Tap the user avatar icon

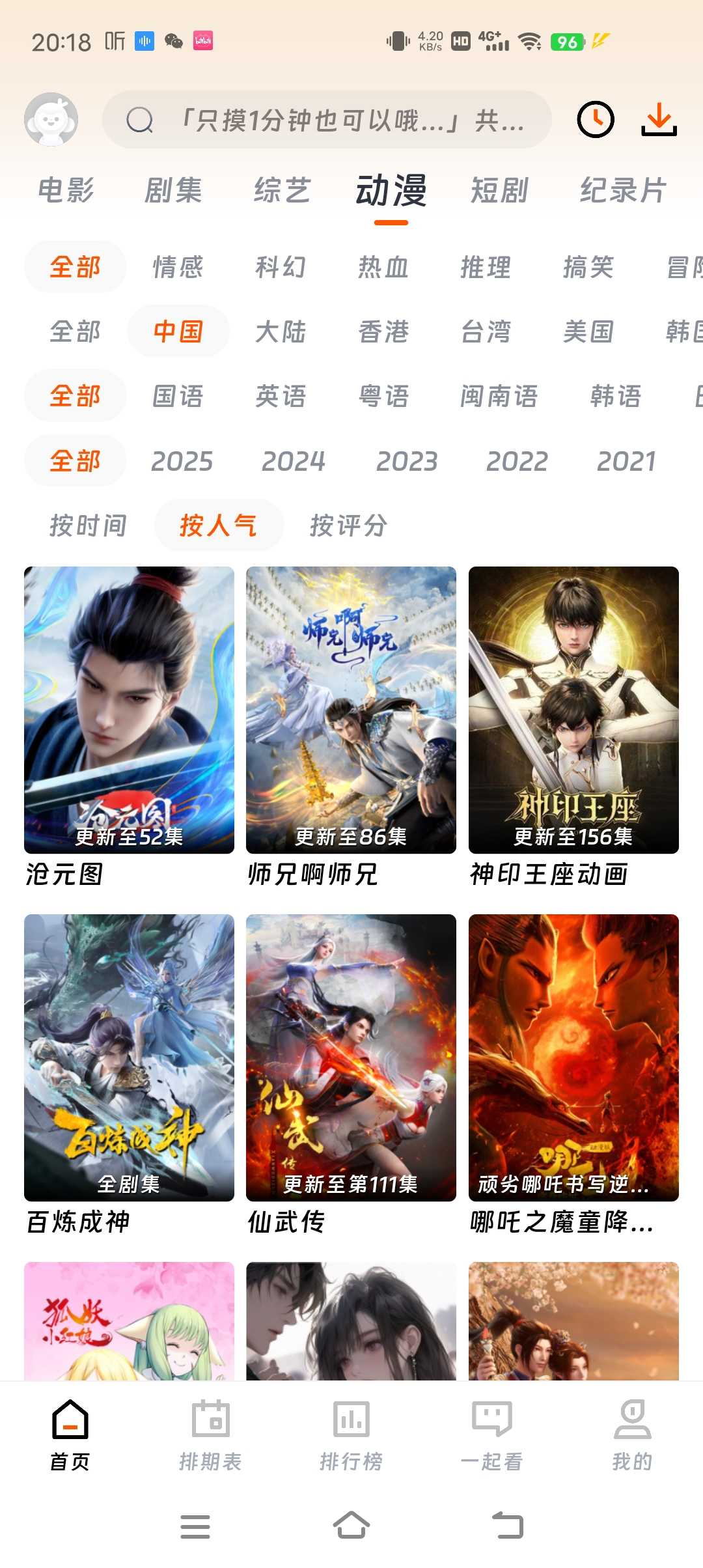pyautogui.click(x=52, y=121)
